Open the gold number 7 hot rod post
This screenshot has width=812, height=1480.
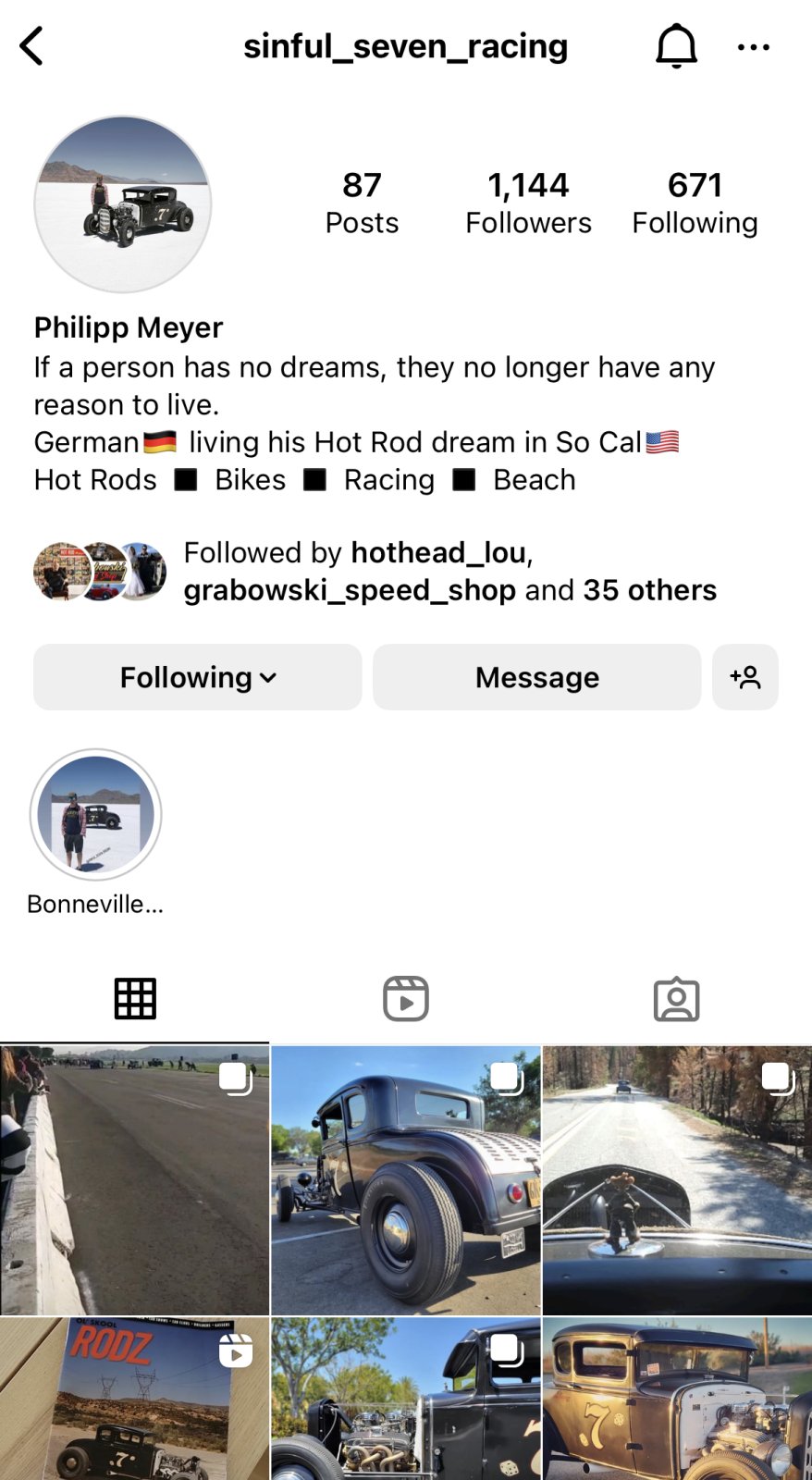click(677, 1399)
